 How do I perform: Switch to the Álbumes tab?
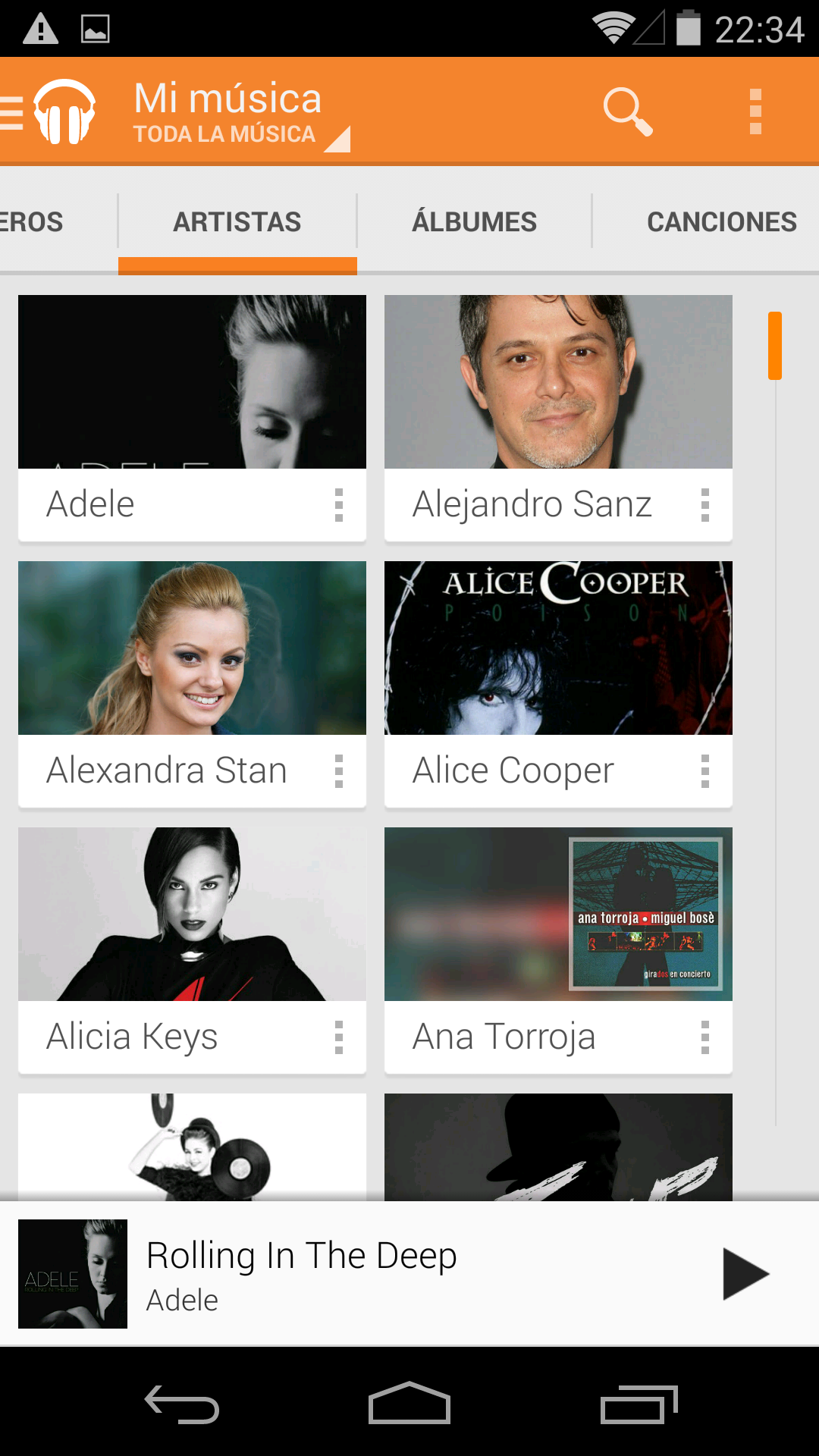click(474, 222)
